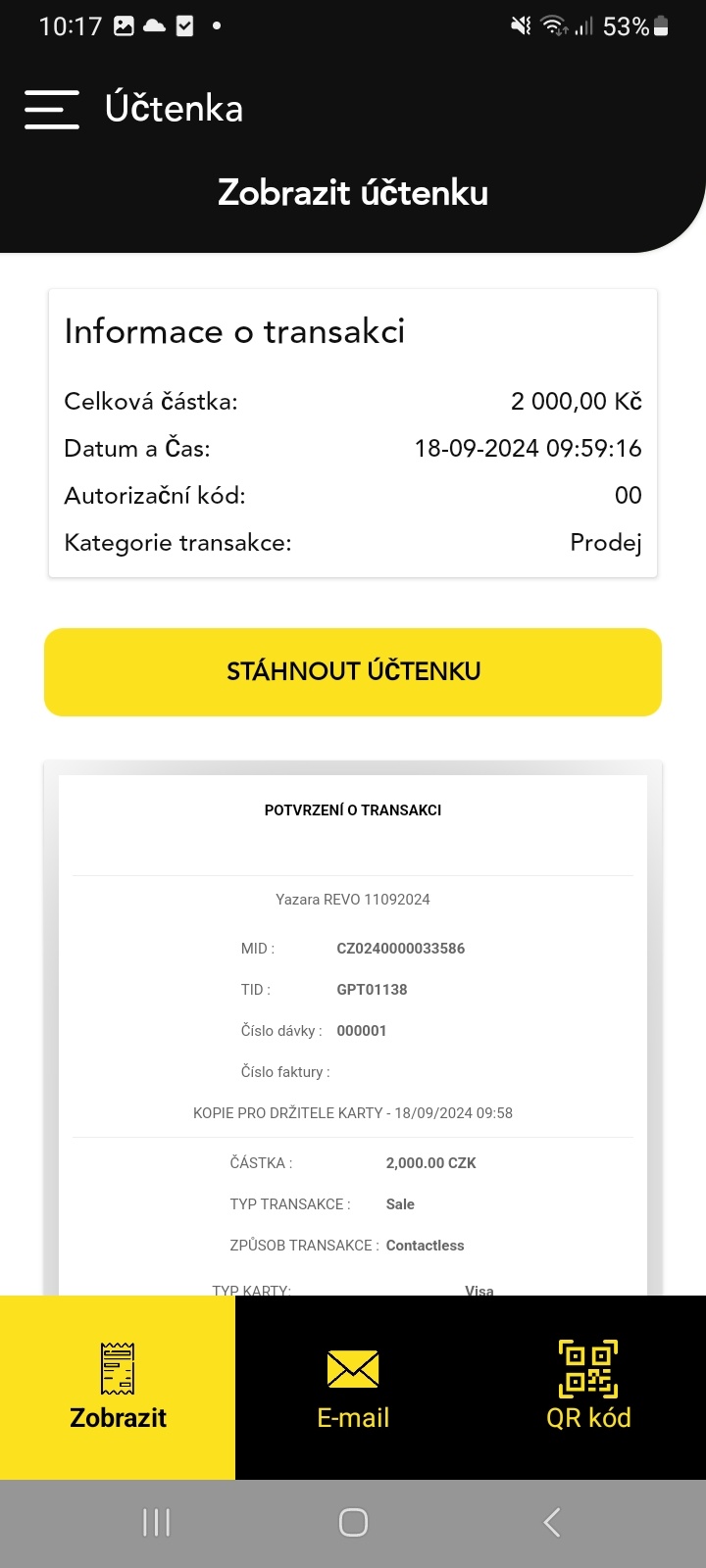Screen dimensions: 706x1568
Task: Switch to the E-mail tab
Action: pos(353,1387)
